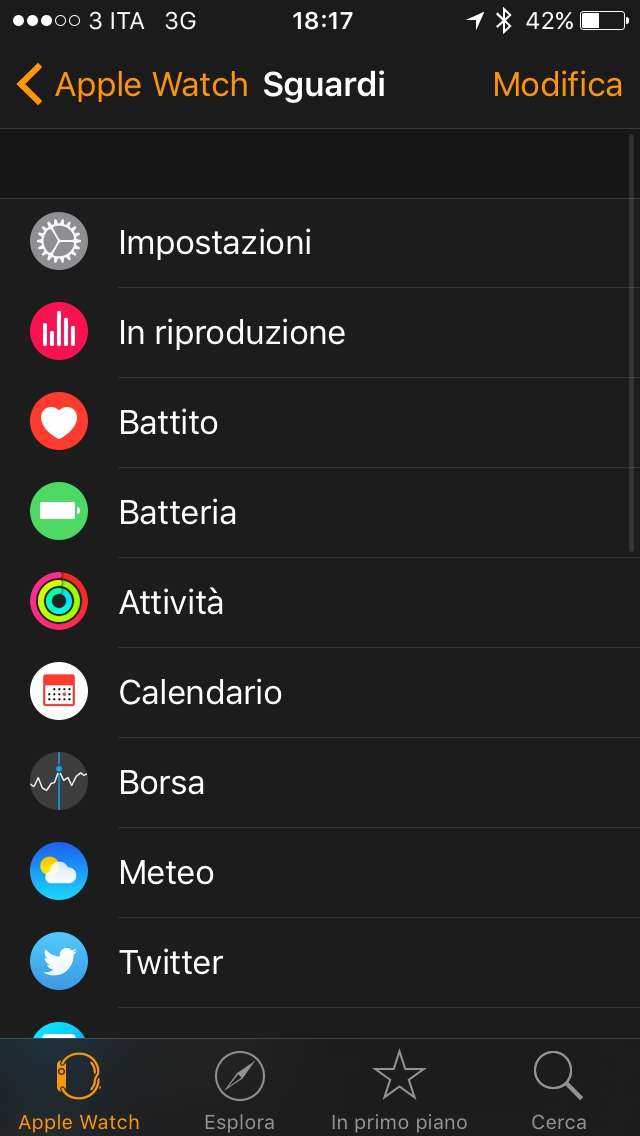Image resolution: width=640 pixels, height=1136 pixels.
Task: Open the Borsa glance row
Action: pyautogui.click(x=320, y=782)
